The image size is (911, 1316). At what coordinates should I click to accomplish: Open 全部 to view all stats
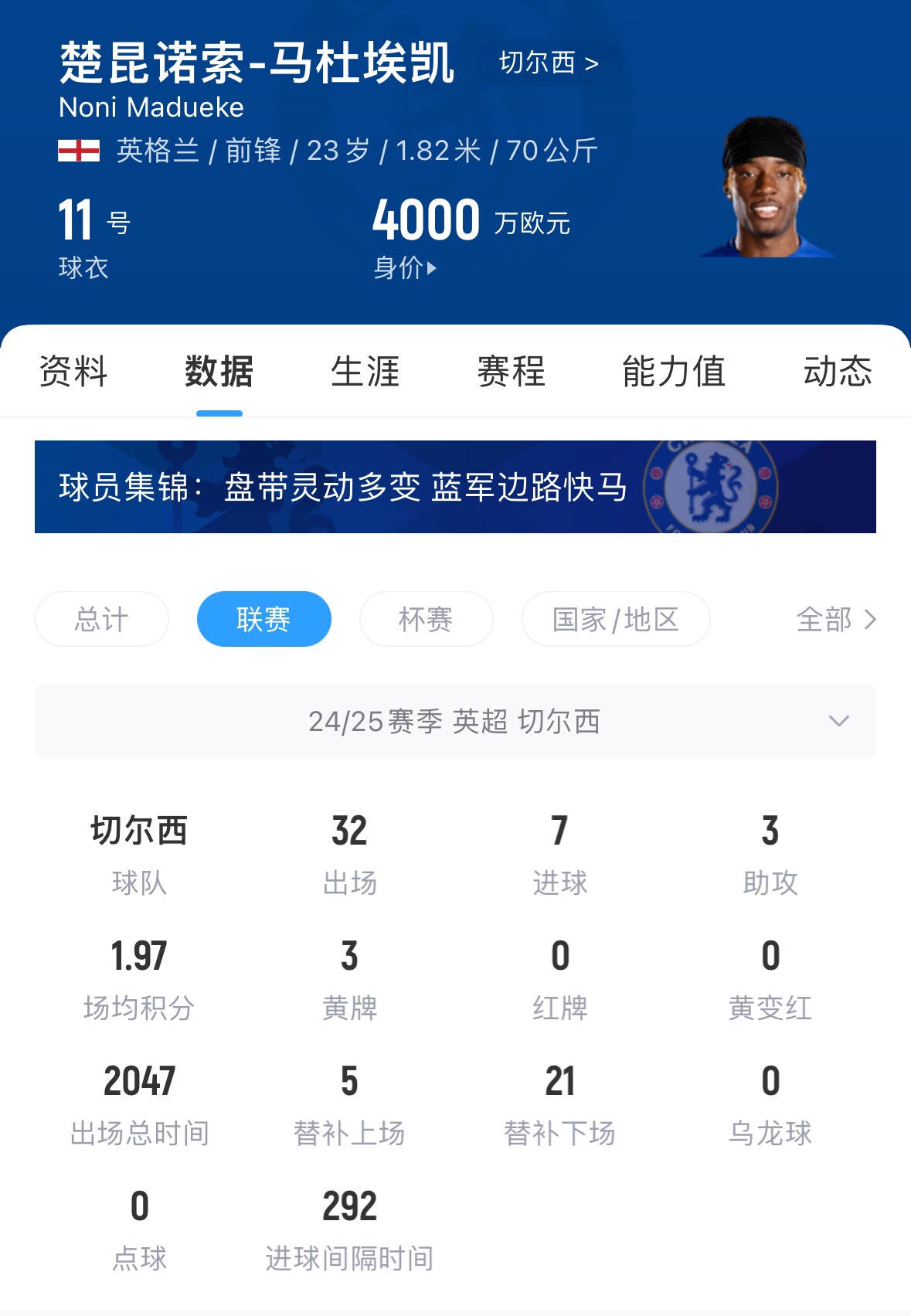(836, 619)
